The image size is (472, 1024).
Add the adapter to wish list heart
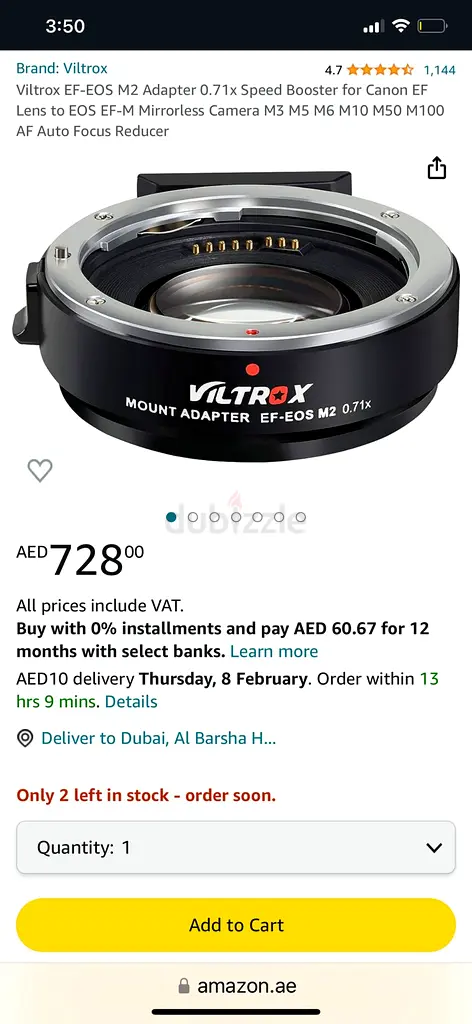point(40,470)
